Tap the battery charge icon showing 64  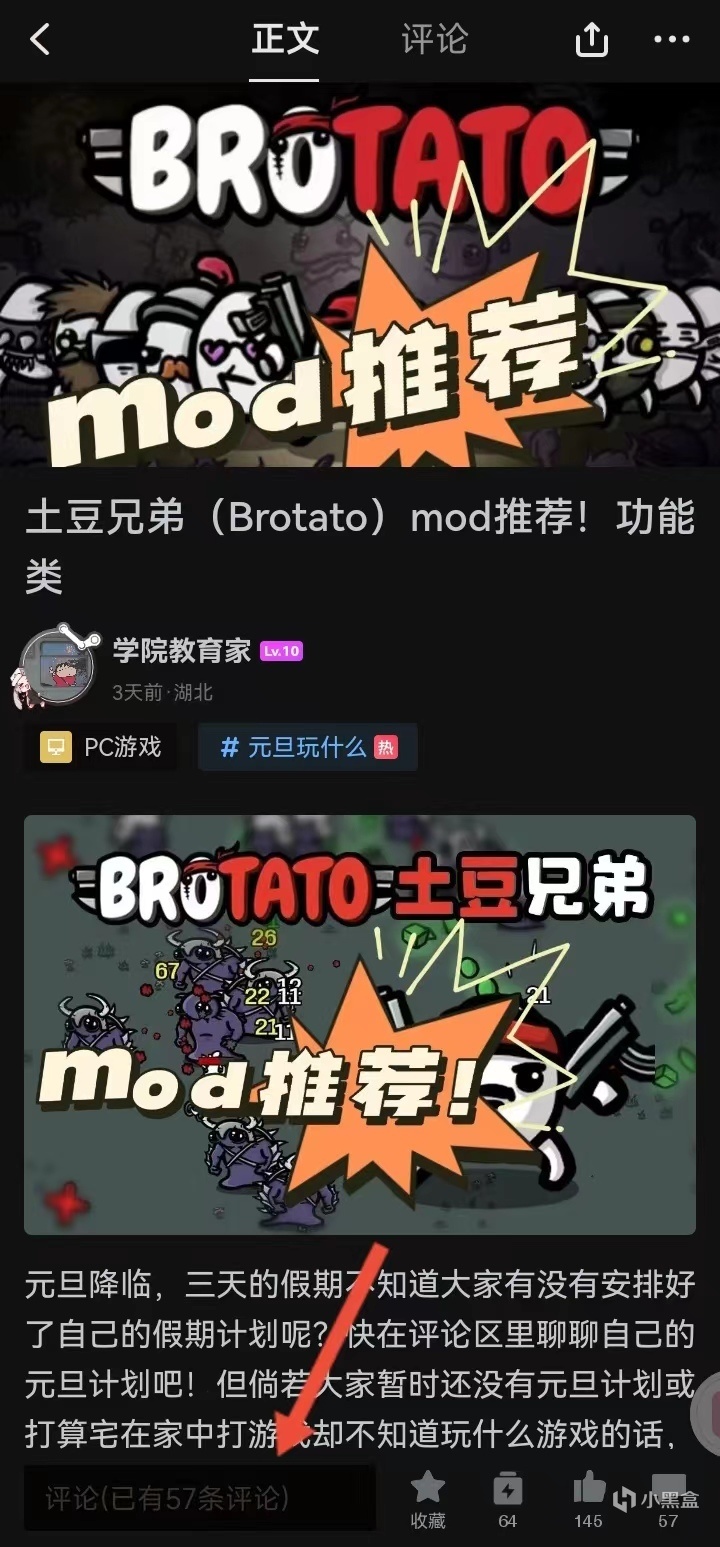click(x=508, y=1492)
